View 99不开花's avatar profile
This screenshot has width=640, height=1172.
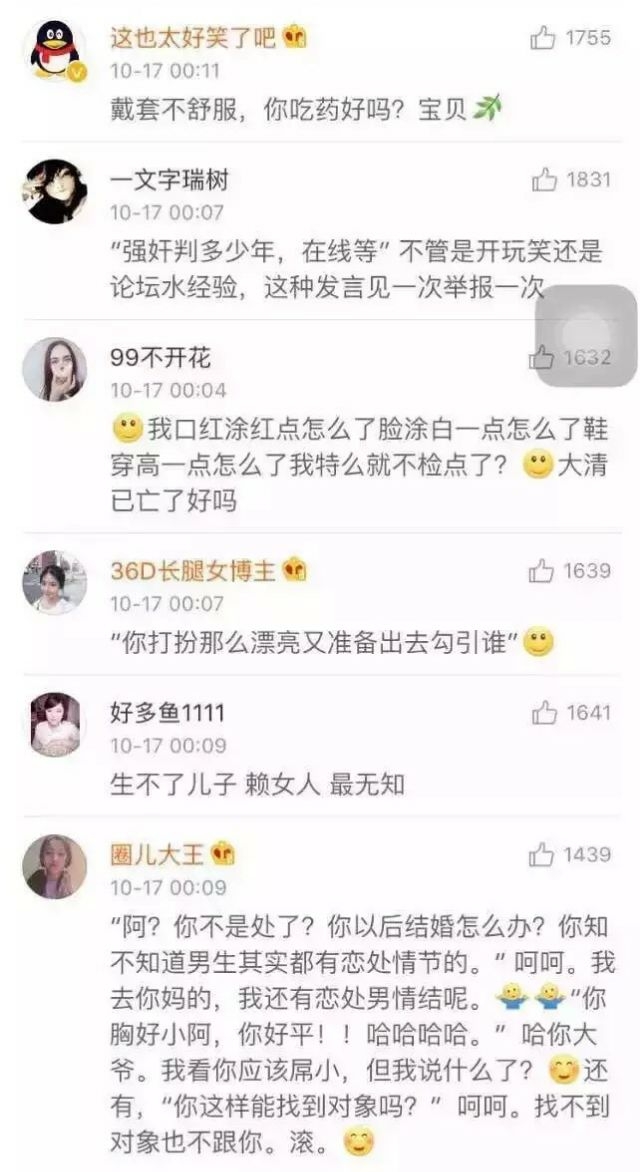click(x=55, y=369)
